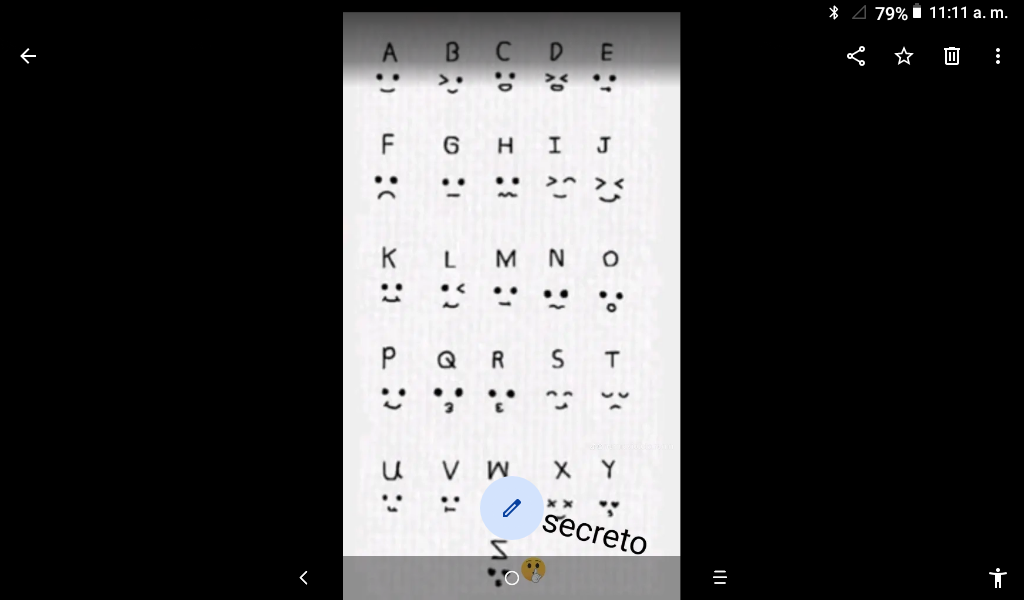This screenshot has width=1024, height=600.
Task: Mark image as favorite with star
Action: (x=904, y=56)
